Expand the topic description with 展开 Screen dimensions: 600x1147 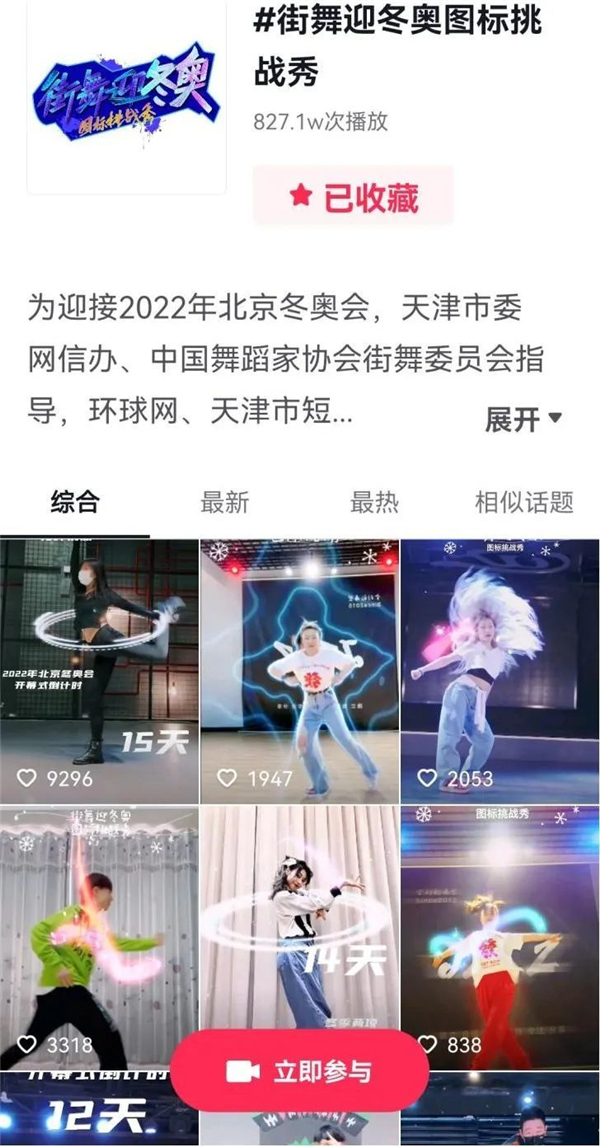pos(523,419)
